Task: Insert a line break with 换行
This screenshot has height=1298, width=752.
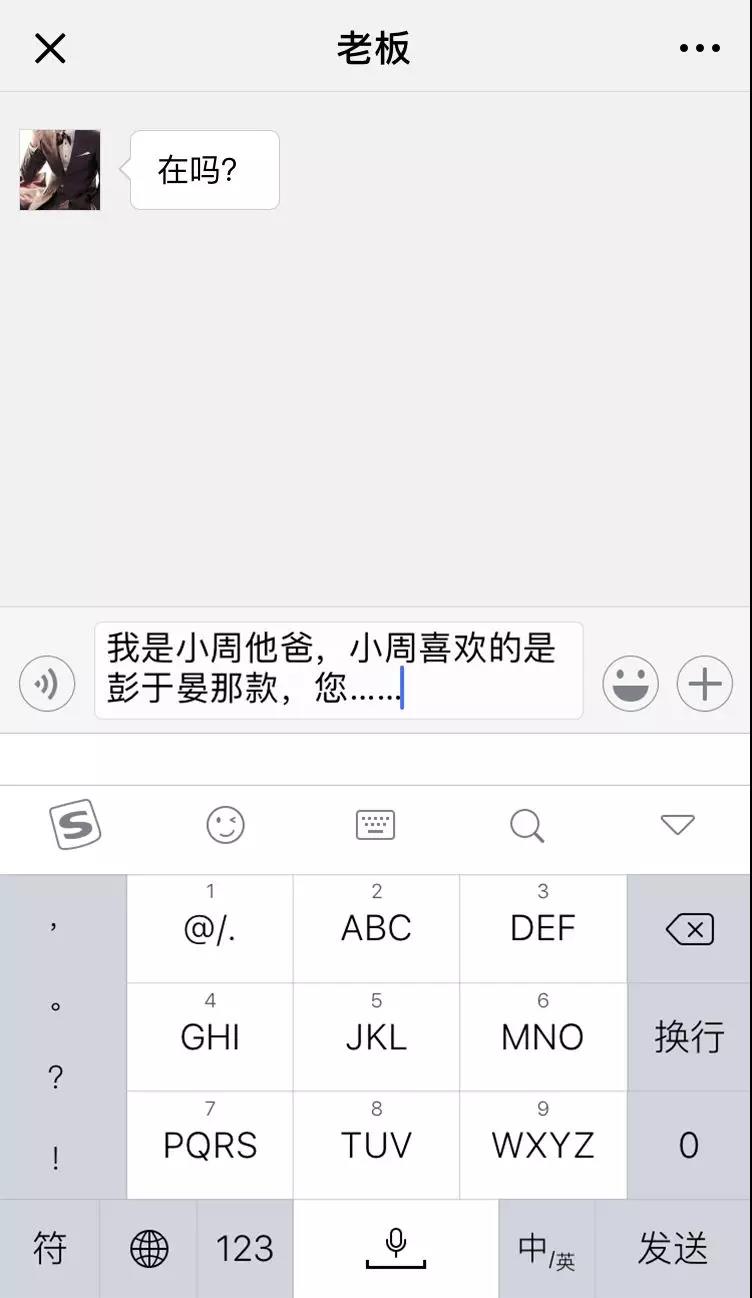Action: (689, 1037)
